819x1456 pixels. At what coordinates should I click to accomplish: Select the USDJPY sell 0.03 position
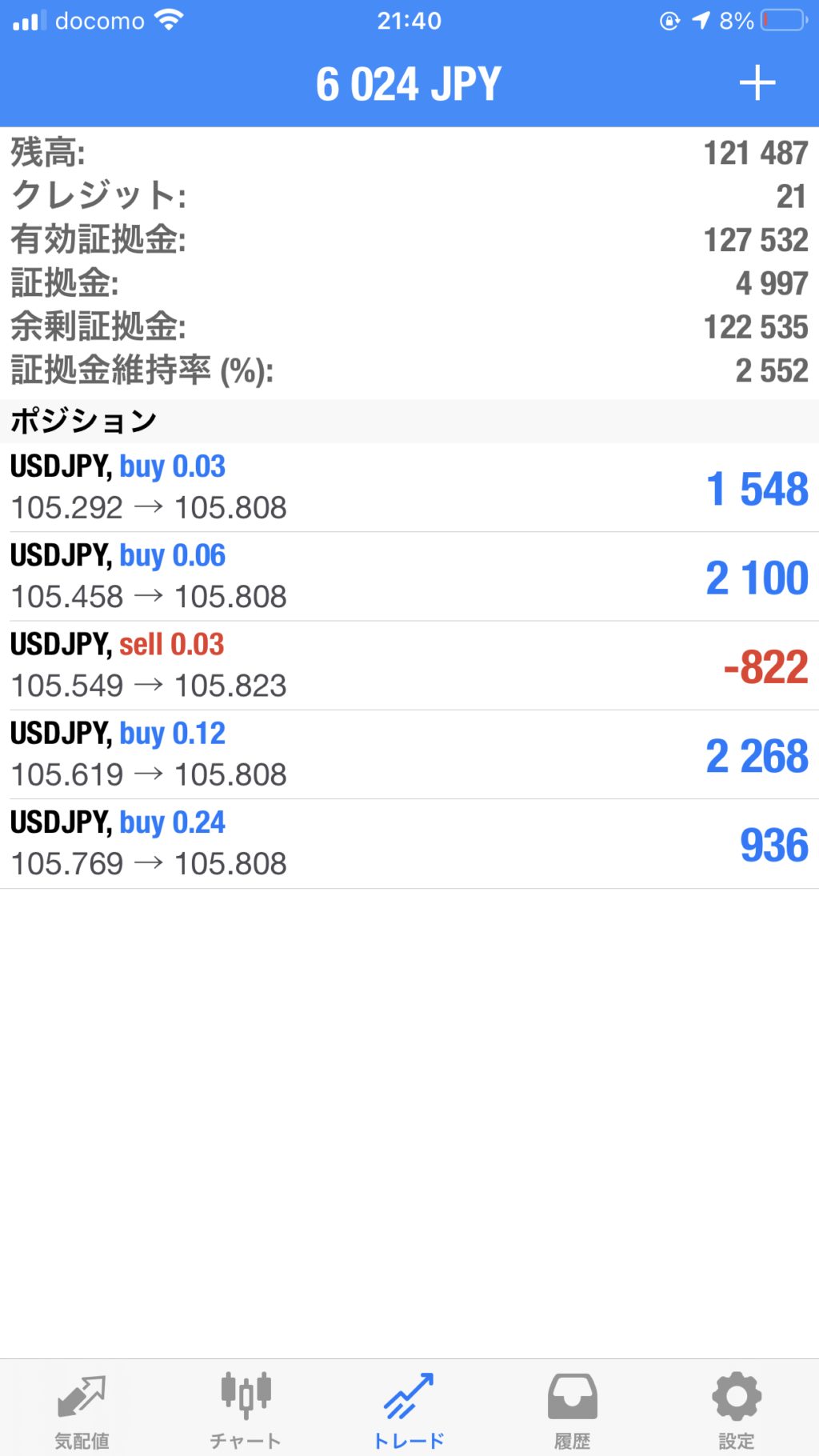coord(409,666)
